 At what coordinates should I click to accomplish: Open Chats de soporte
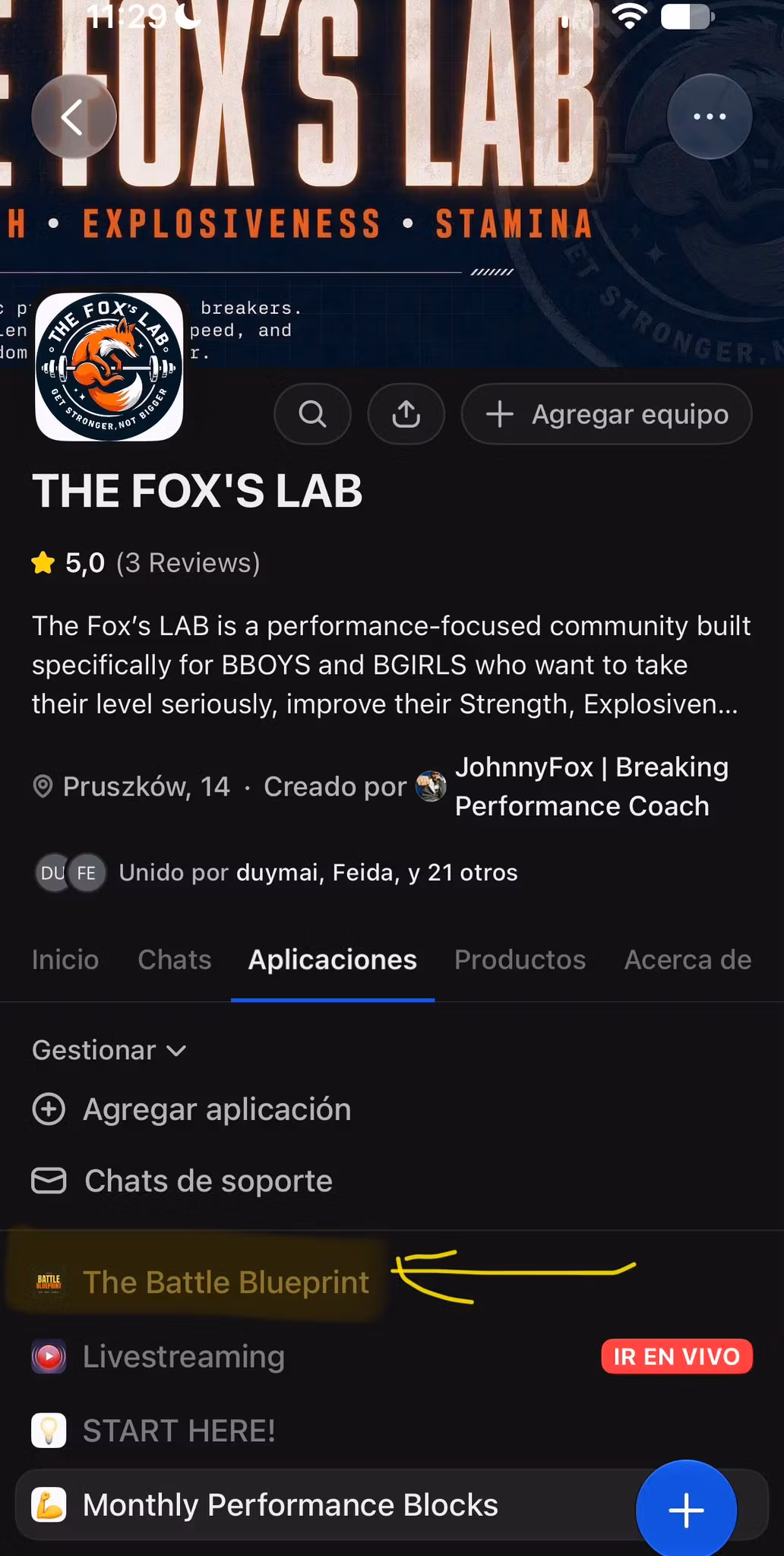coord(182,1181)
